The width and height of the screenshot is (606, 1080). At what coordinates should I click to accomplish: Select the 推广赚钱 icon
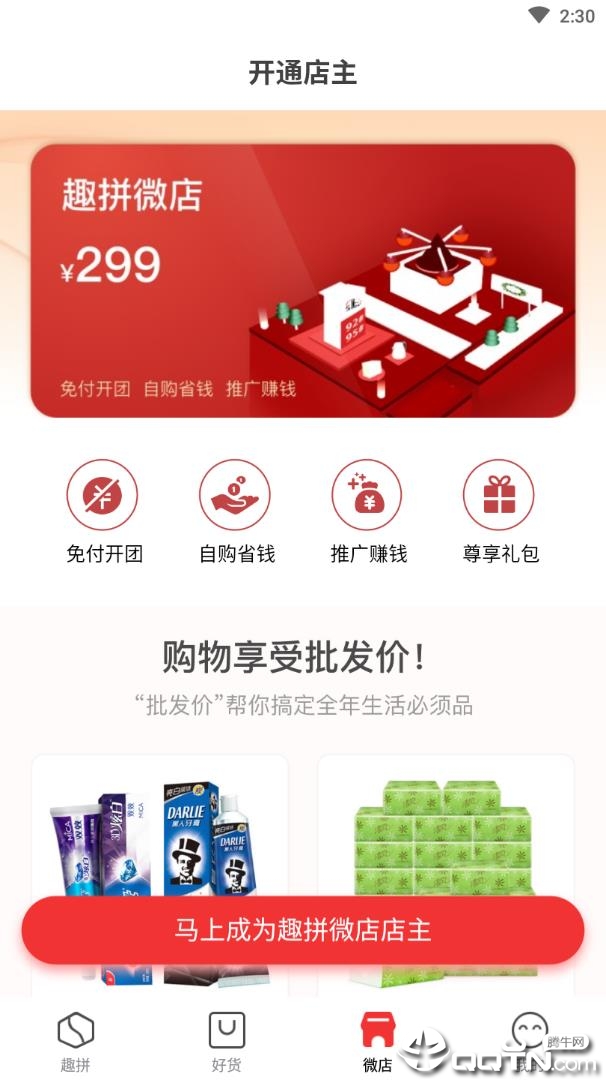pyautogui.click(x=367, y=495)
